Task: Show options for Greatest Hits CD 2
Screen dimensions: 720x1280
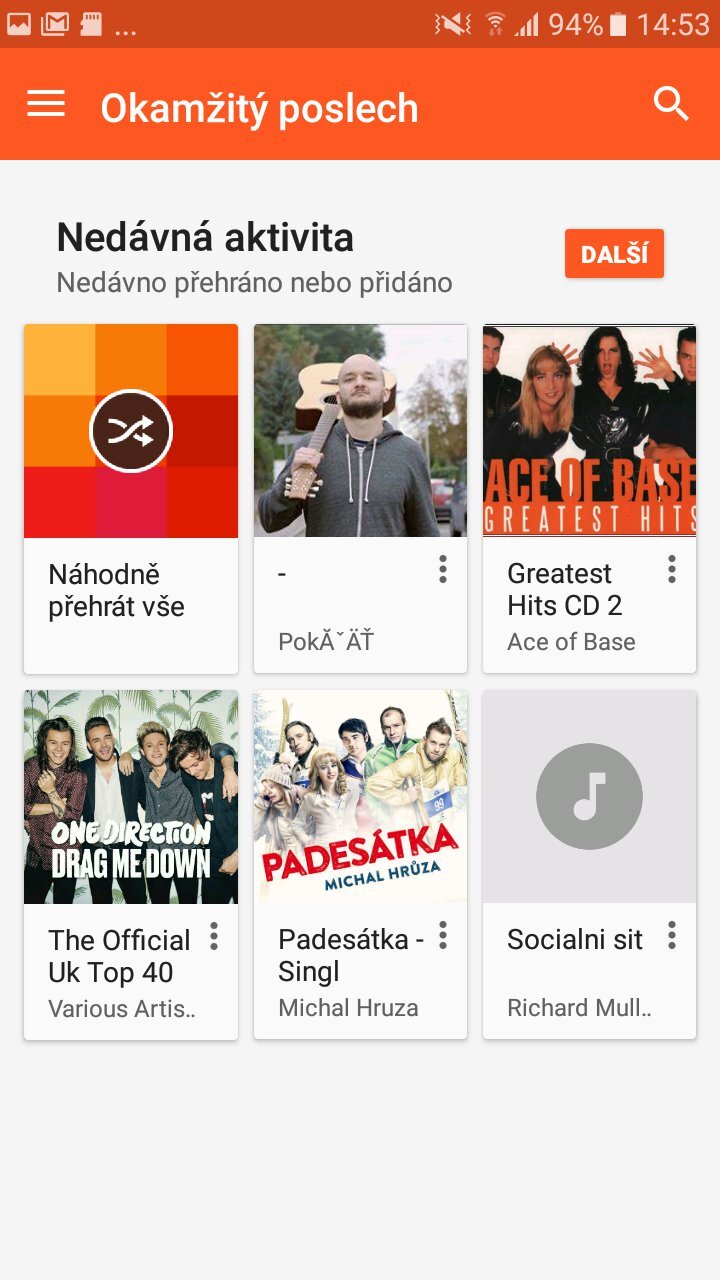Action: pos(672,570)
